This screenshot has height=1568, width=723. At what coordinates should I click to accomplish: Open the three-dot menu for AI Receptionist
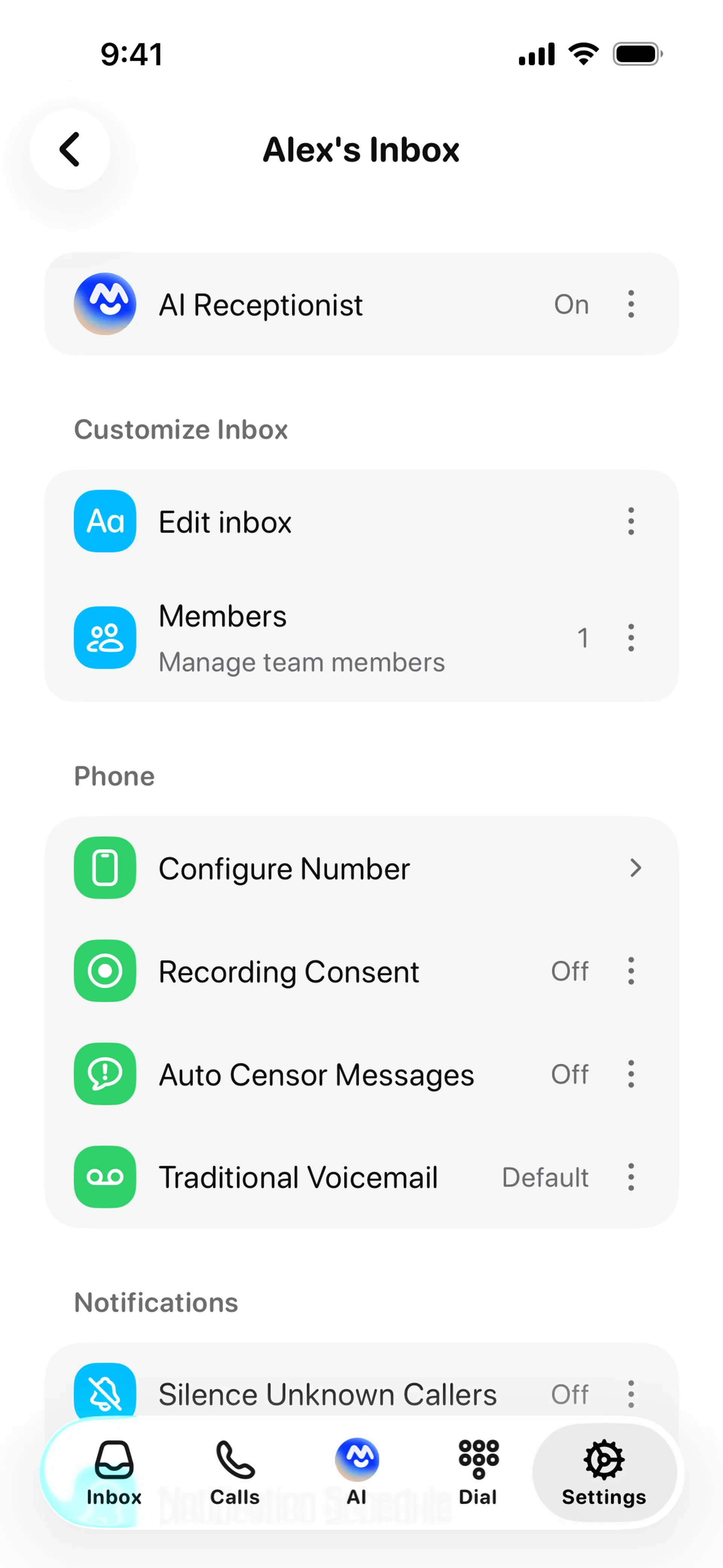click(631, 304)
